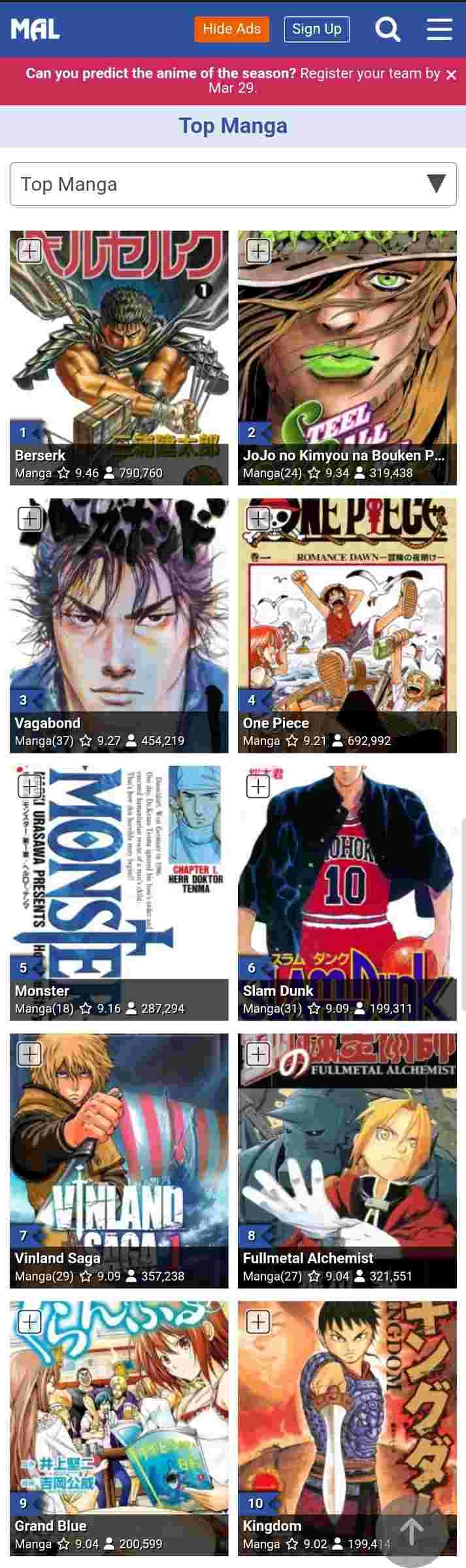Add Vinland Saga to my list
Image resolution: width=466 pixels, height=1568 pixels.
(29, 1054)
